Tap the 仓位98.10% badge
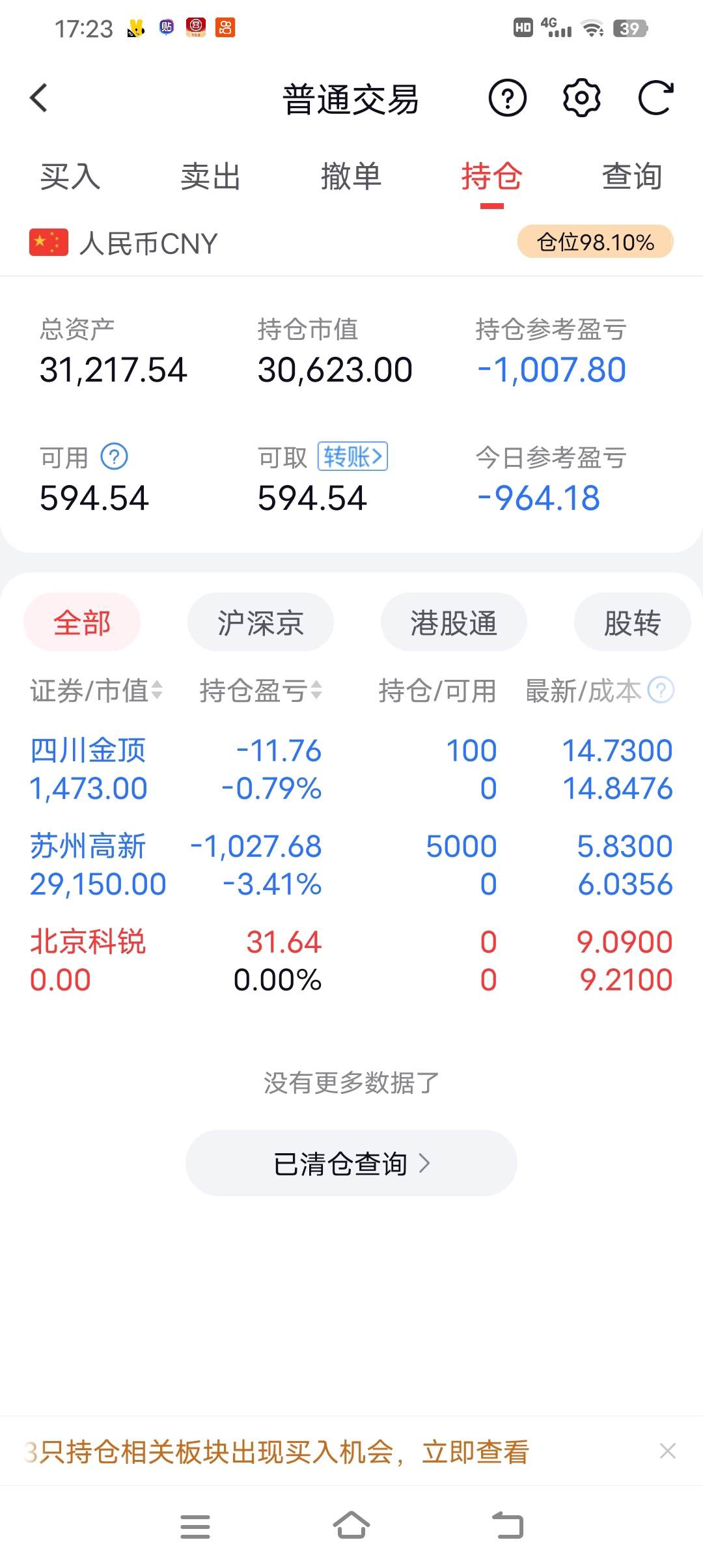 [x=594, y=242]
